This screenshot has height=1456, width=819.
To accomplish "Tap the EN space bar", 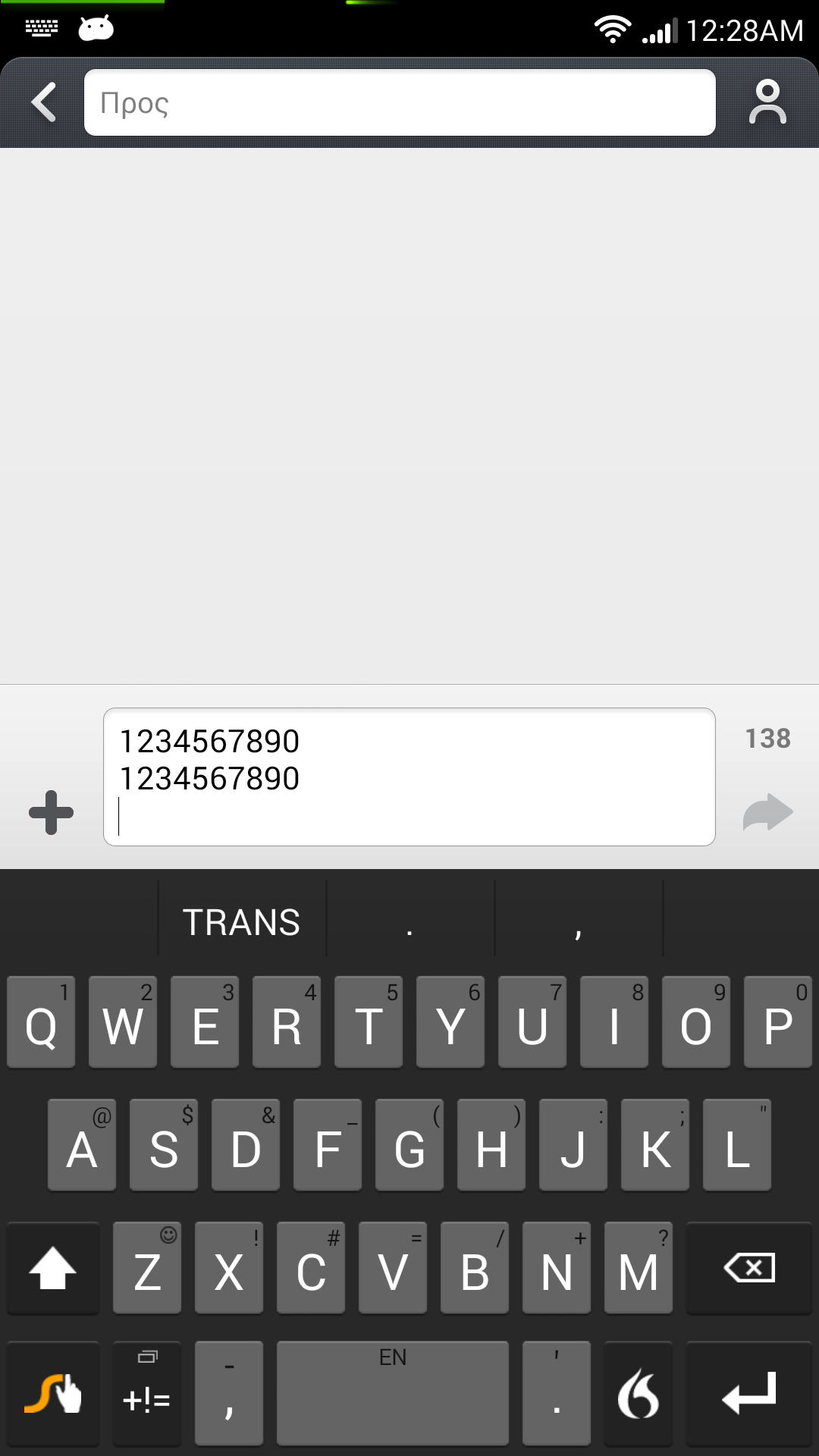I will click(x=392, y=1394).
